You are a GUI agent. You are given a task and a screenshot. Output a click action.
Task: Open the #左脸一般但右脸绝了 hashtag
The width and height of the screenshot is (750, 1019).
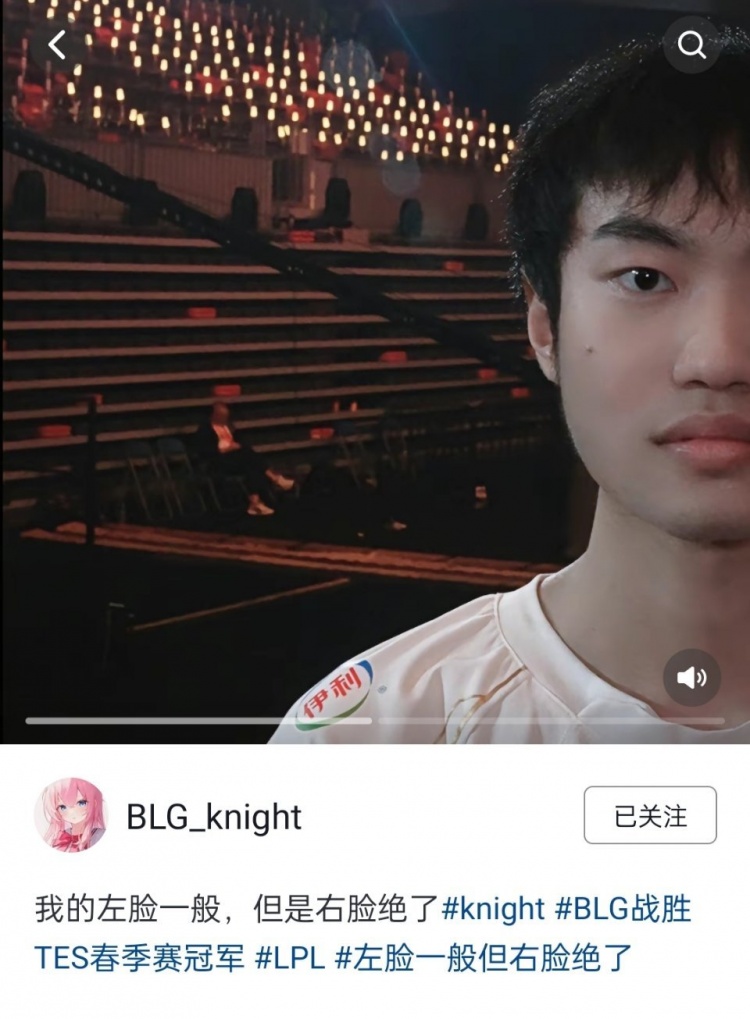(x=484, y=957)
